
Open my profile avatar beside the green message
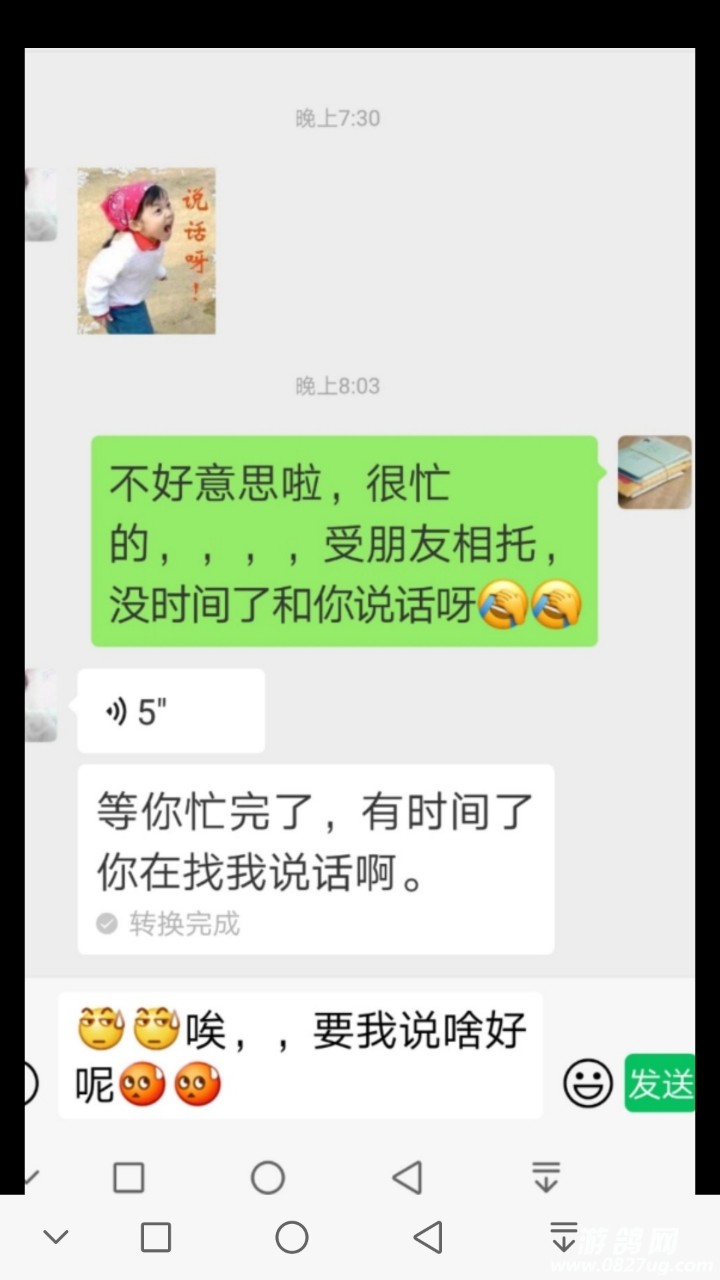point(654,472)
